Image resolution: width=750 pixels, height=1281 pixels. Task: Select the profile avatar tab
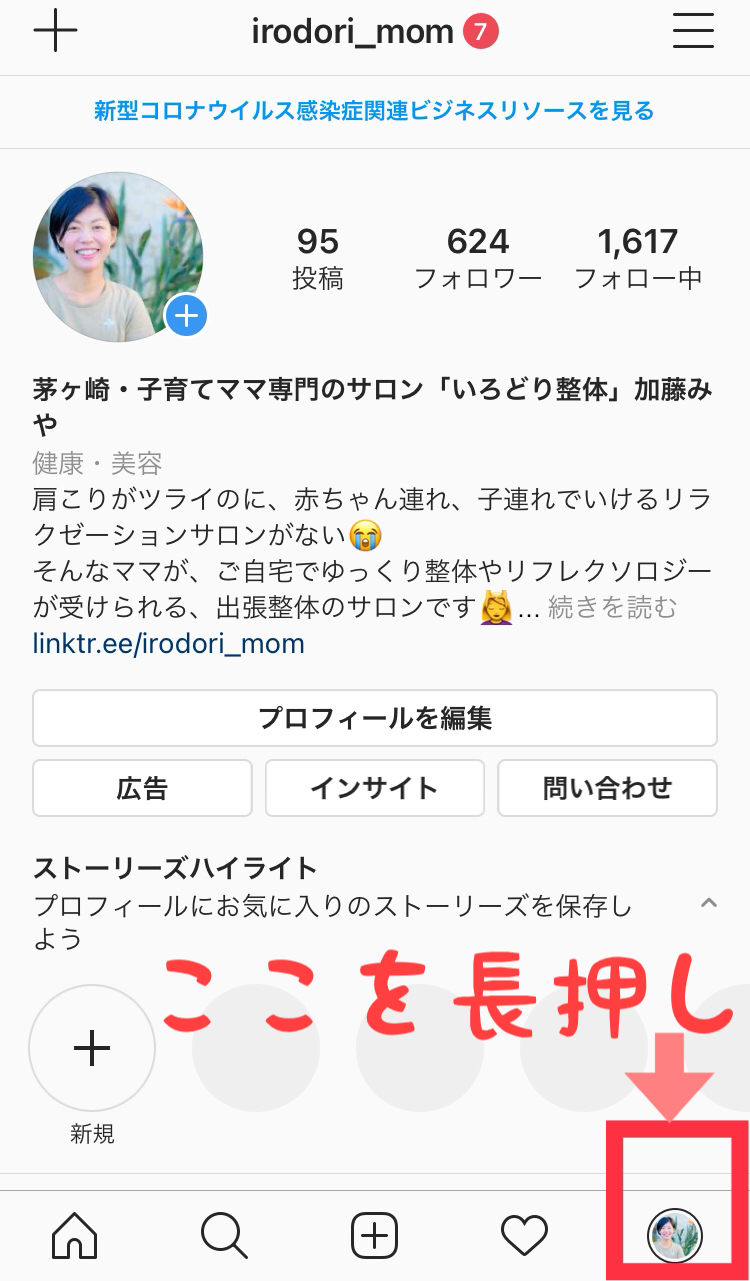click(x=675, y=1236)
